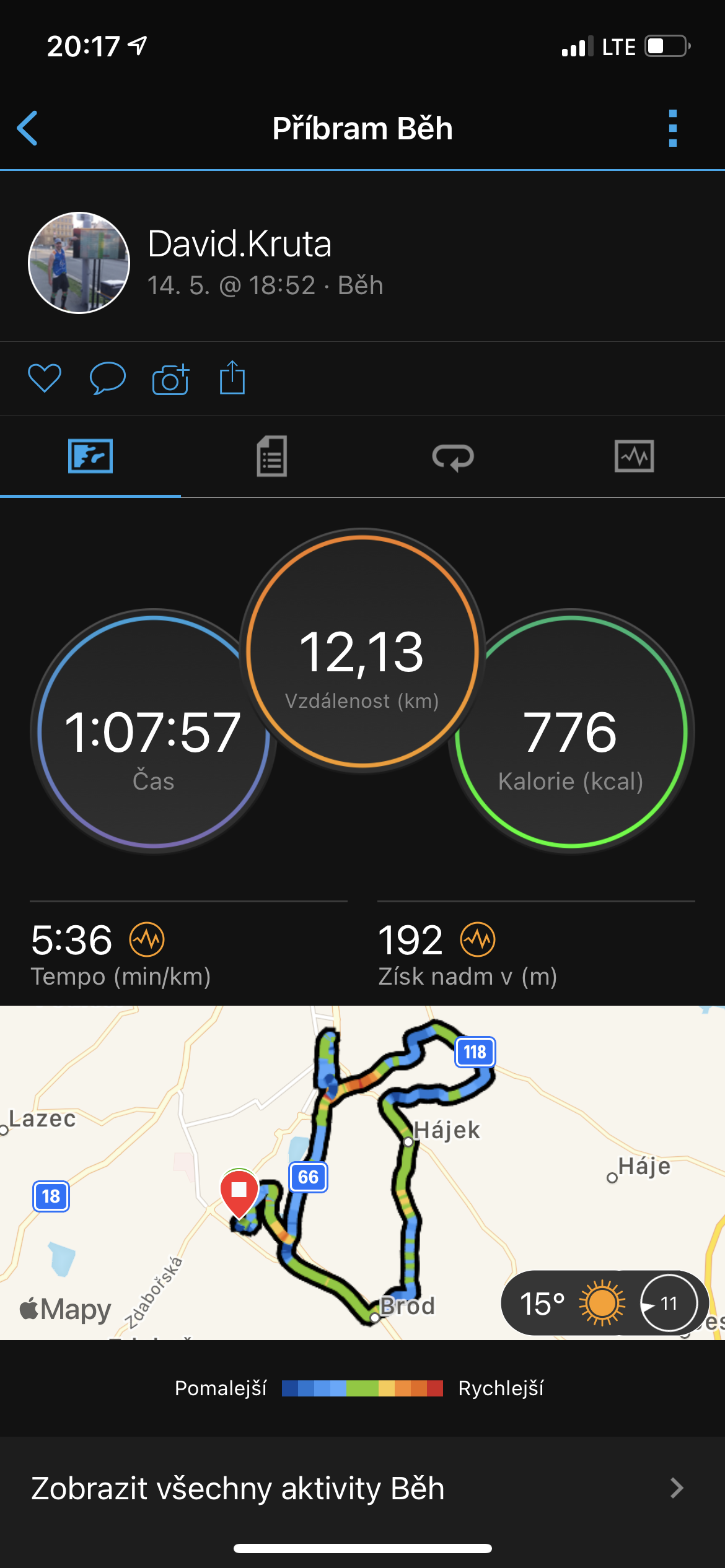Switch to the charts tab
The width and height of the screenshot is (725, 1568).
click(x=634, y=456)
